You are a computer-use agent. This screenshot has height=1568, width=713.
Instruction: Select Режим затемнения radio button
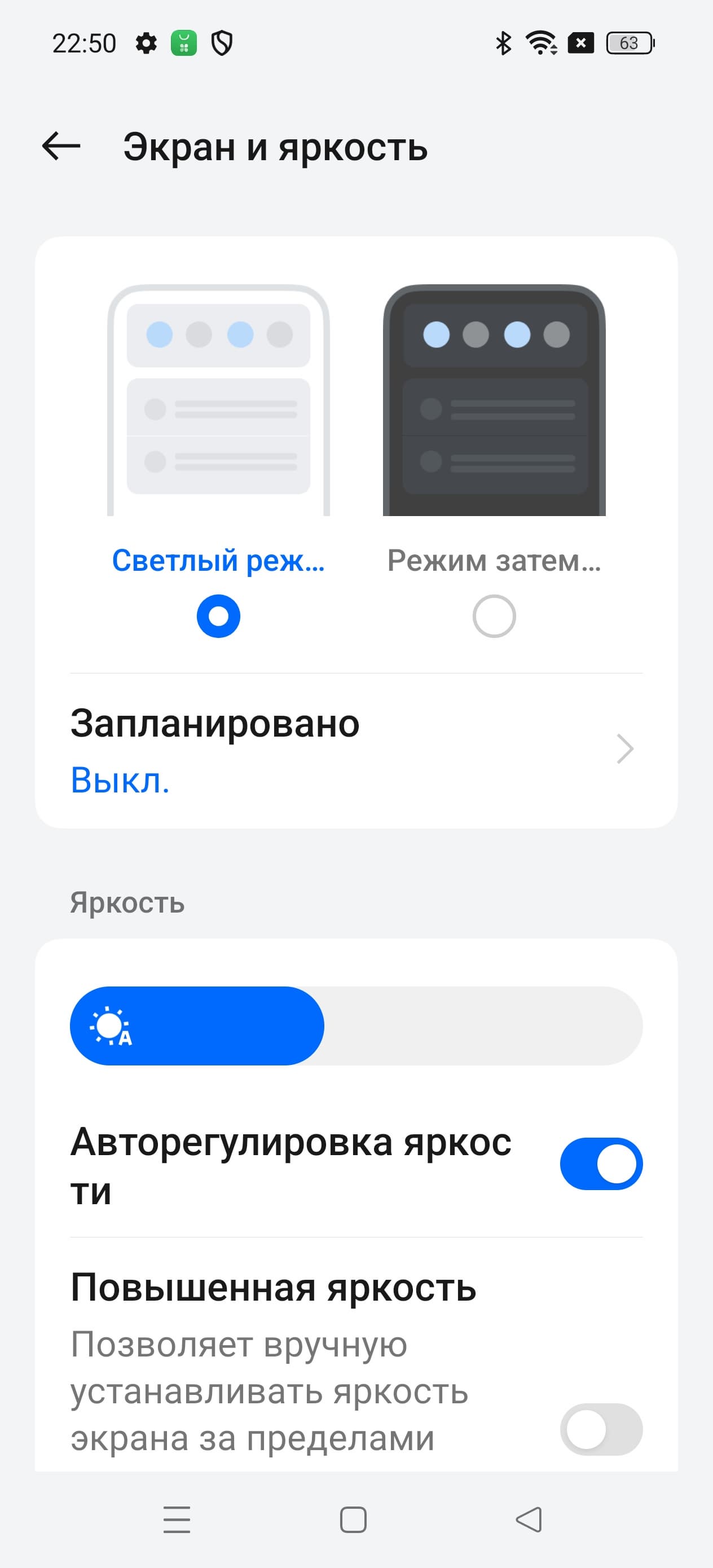494,616
